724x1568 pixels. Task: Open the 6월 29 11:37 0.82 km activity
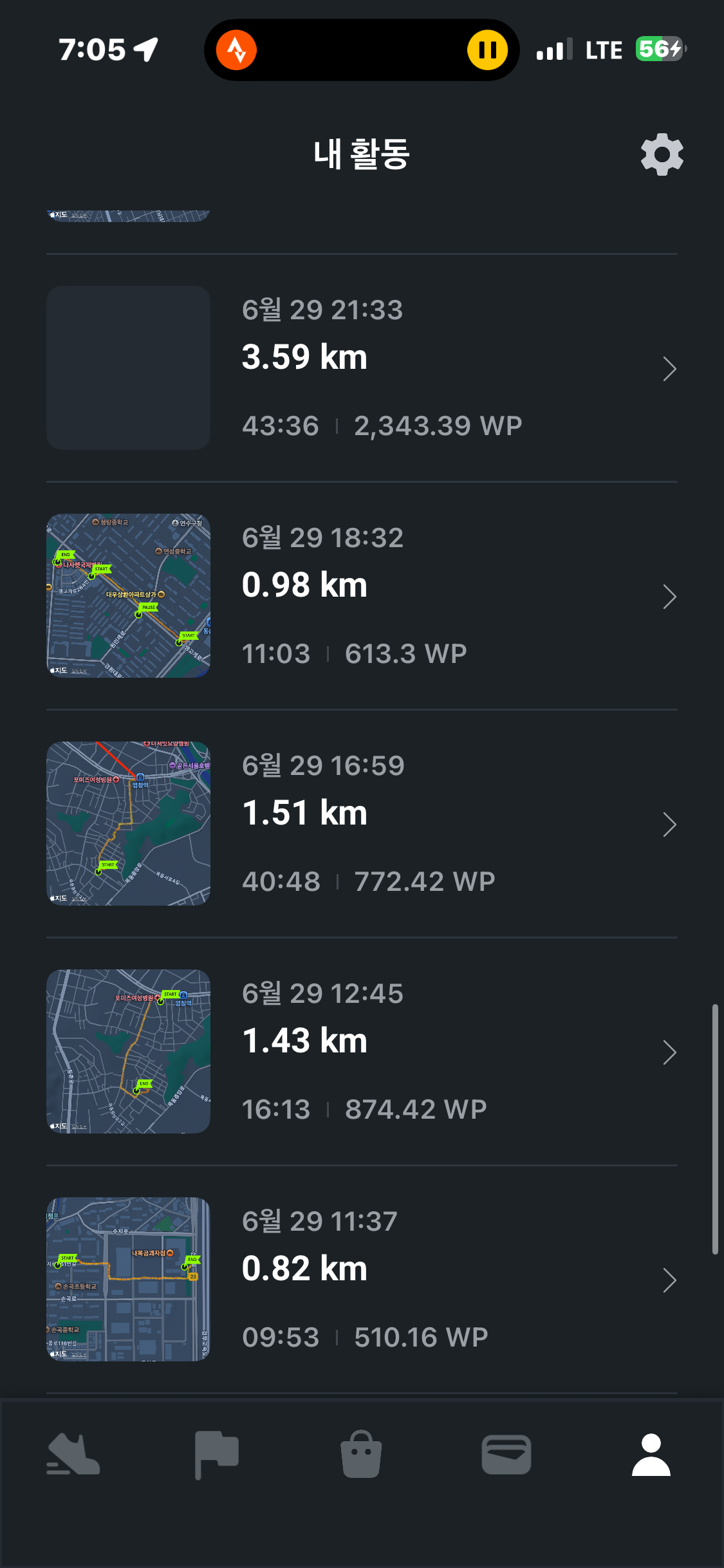click(362, 1280)
